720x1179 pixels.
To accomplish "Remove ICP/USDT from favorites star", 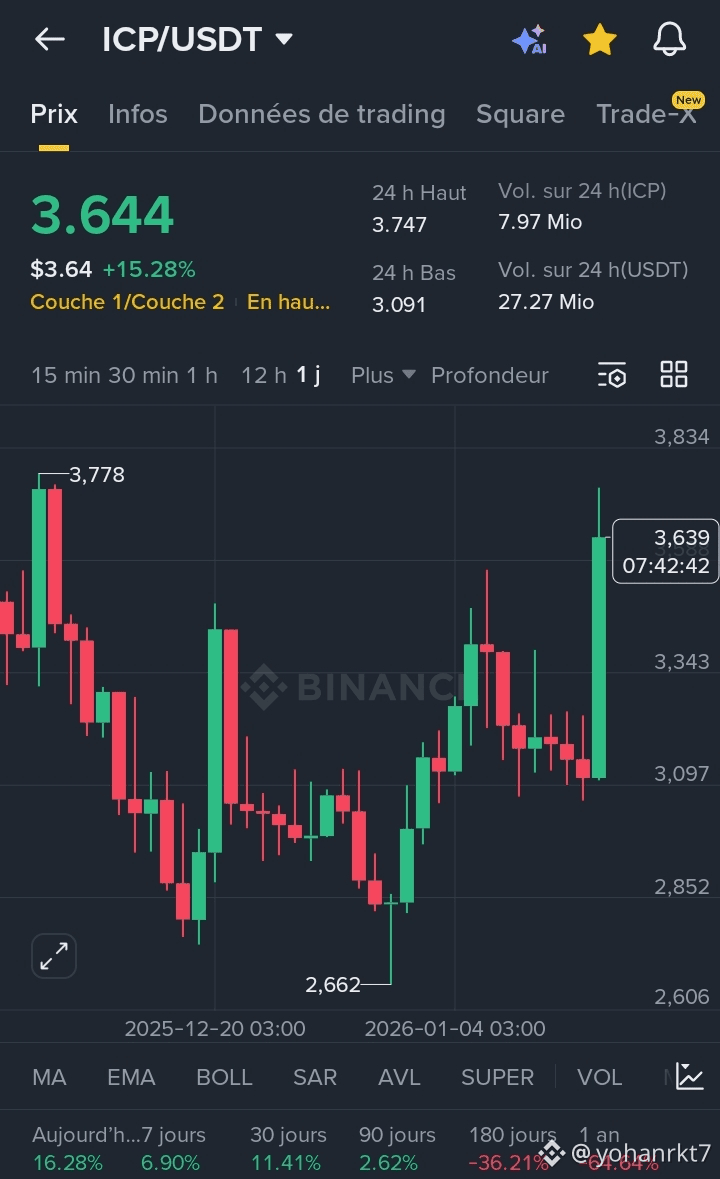I will [599, 40].
